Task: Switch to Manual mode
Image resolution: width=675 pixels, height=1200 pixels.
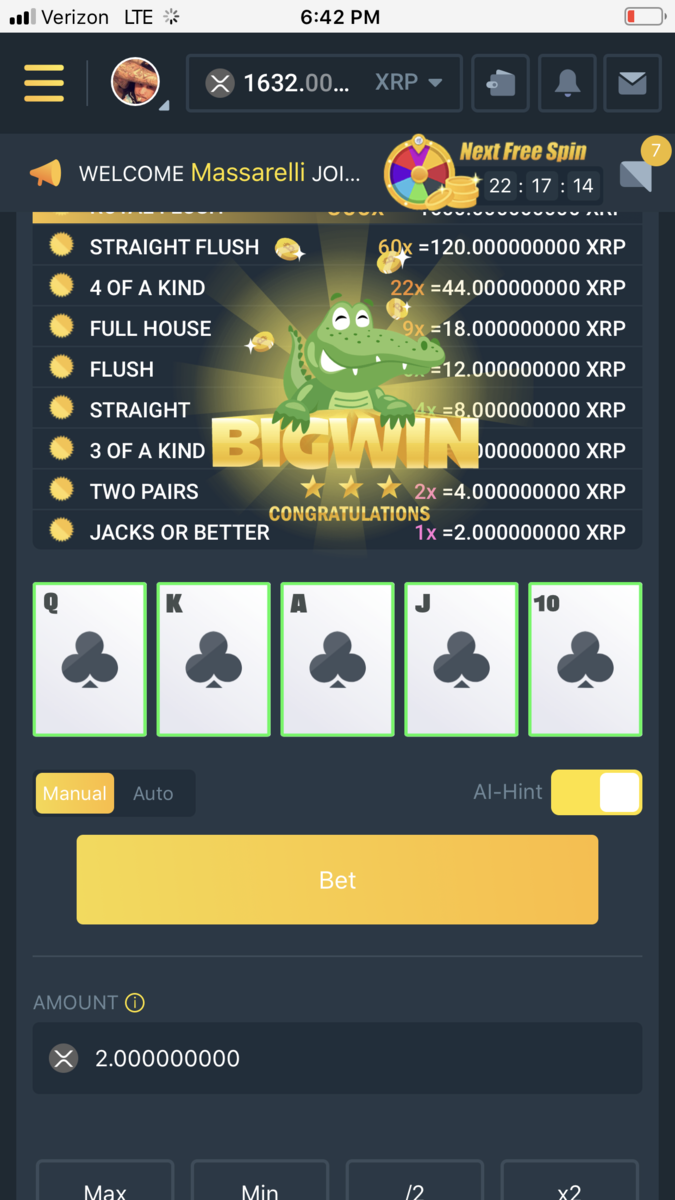Action: click(x=75, y=793)
